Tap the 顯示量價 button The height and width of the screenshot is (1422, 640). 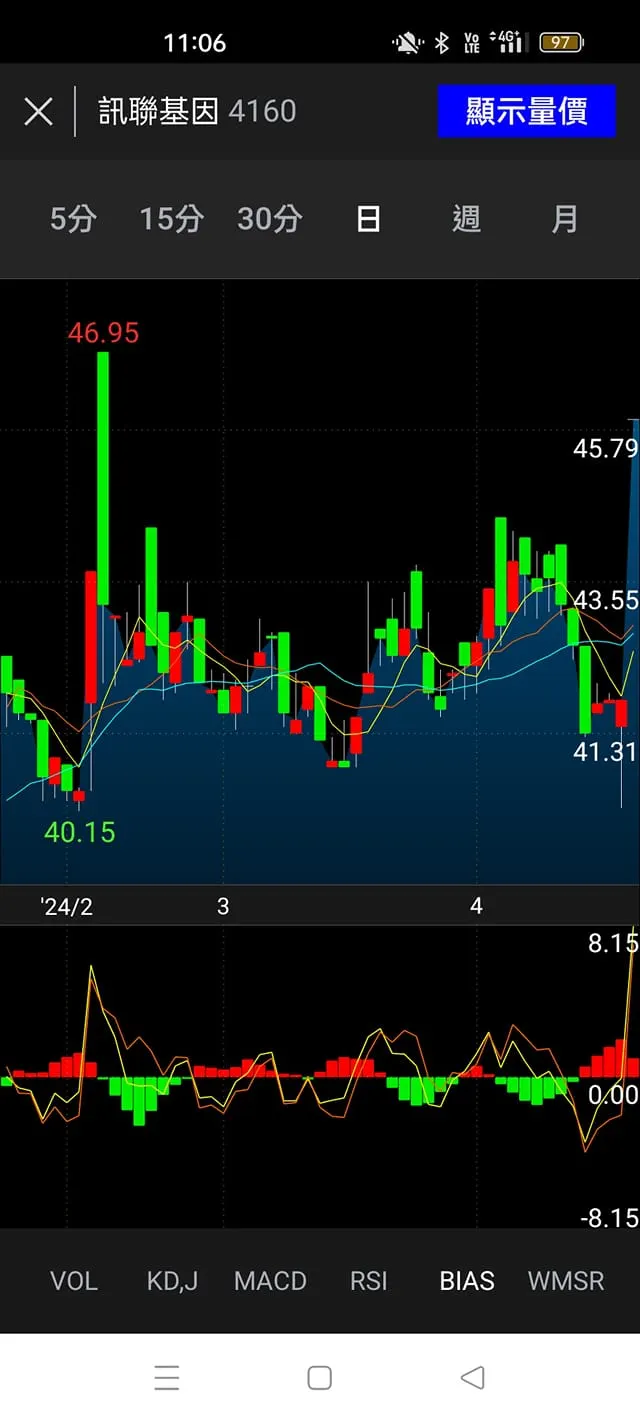click(526, 111)
